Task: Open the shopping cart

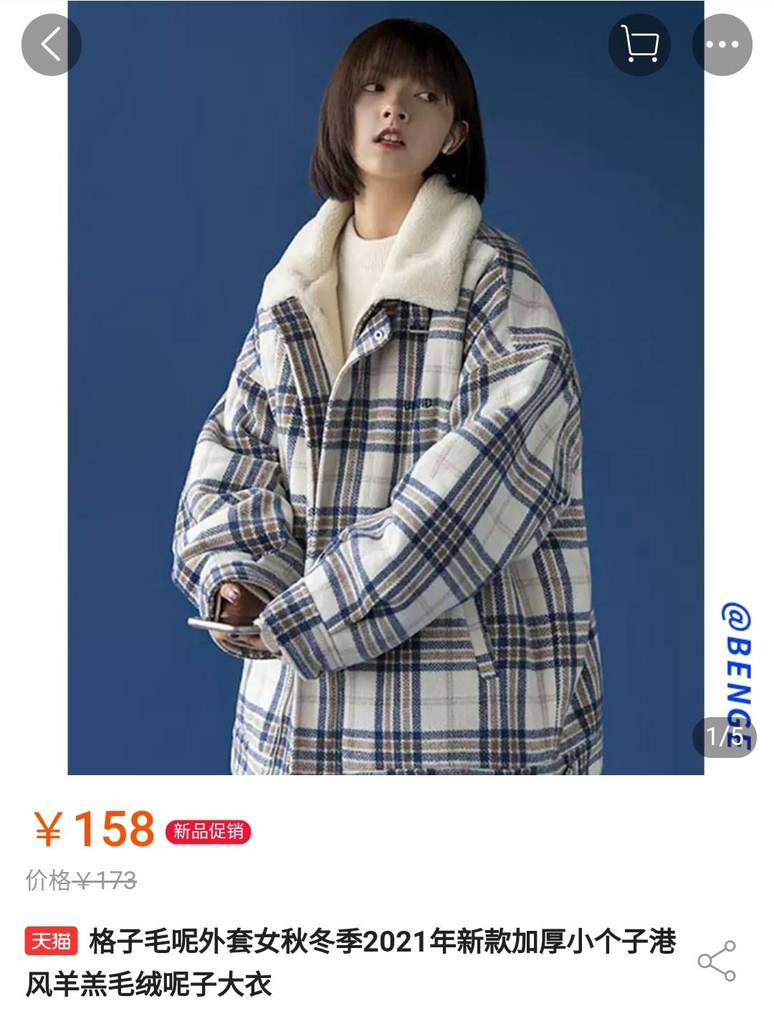Action: click(x=639, y=45)
